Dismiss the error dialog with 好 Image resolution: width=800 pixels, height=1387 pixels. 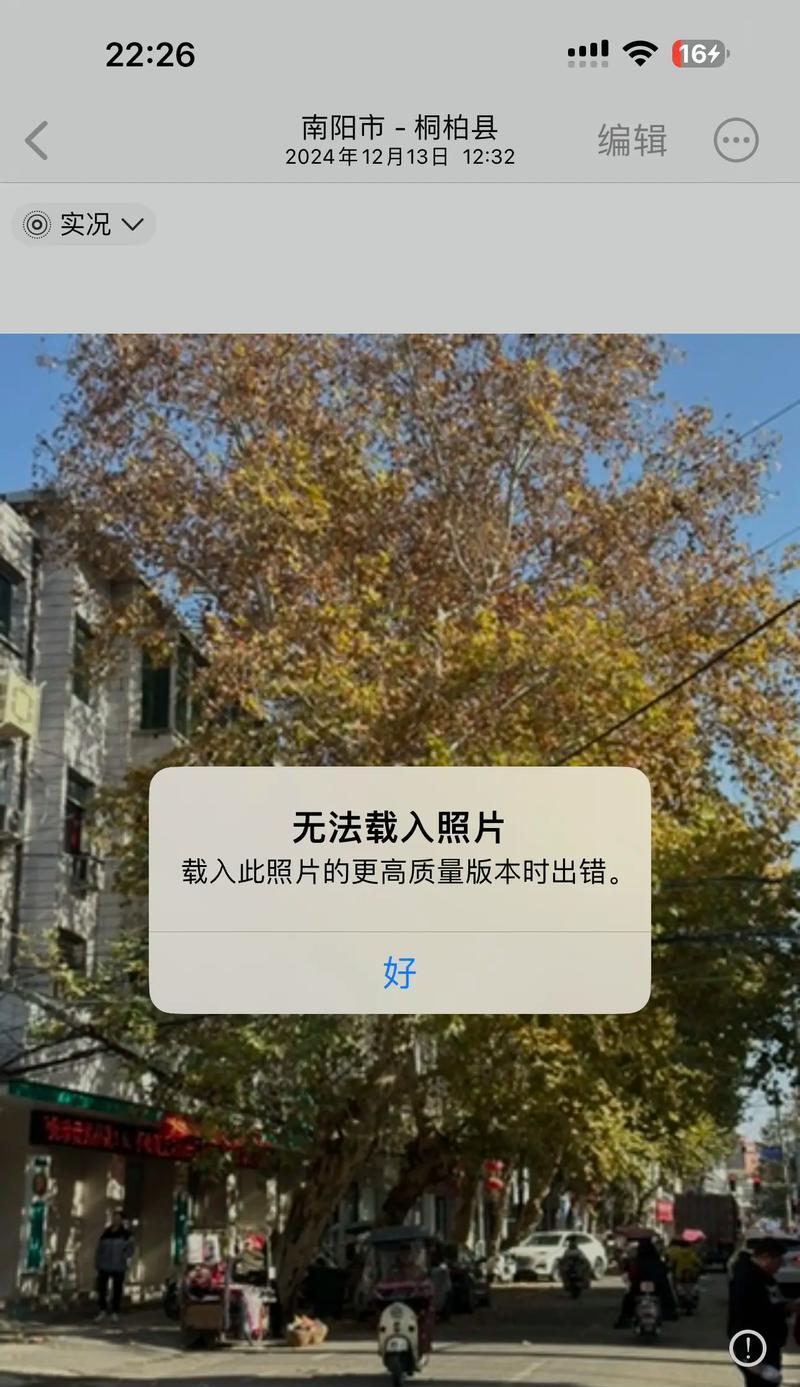[399, 973]
